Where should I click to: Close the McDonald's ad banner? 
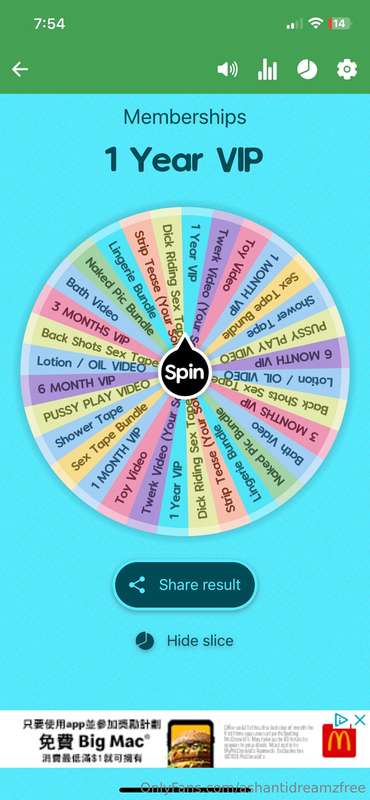tap(360, 720)
